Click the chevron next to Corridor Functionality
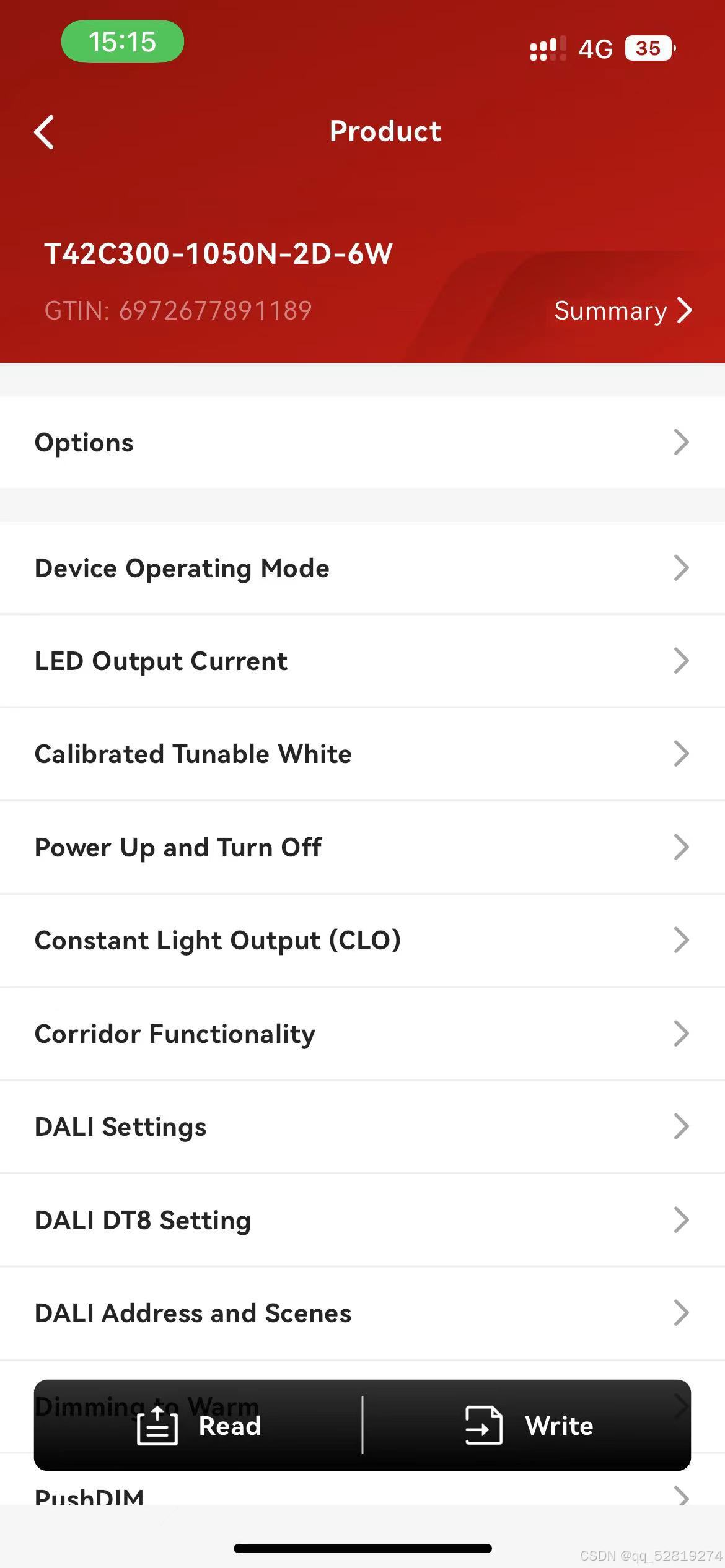The height and width of the screenshot is (1568, 725). 682,1033
